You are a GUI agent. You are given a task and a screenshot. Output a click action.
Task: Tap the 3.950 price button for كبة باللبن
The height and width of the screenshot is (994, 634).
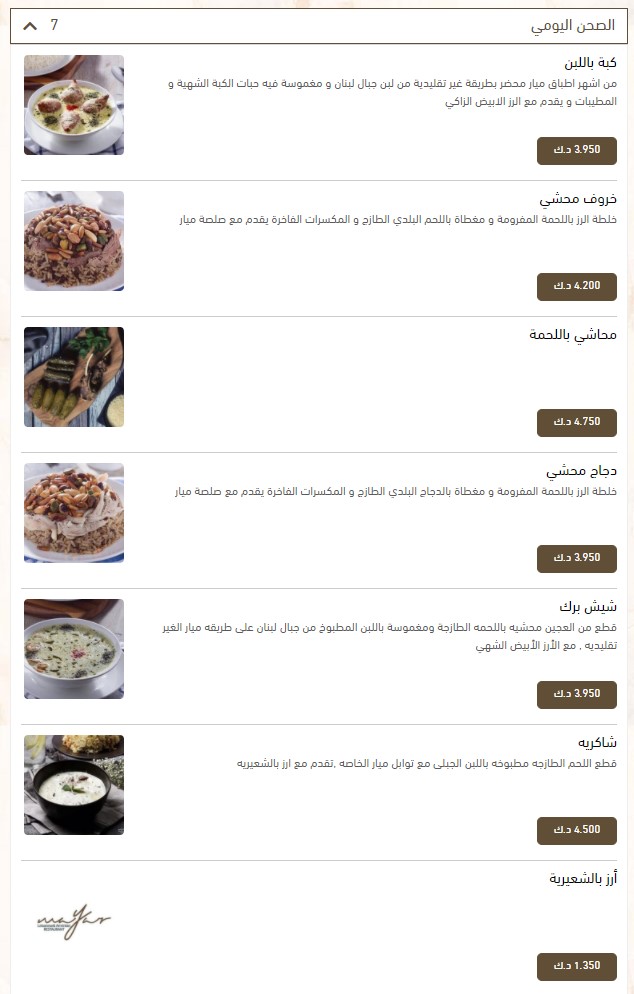576,150
